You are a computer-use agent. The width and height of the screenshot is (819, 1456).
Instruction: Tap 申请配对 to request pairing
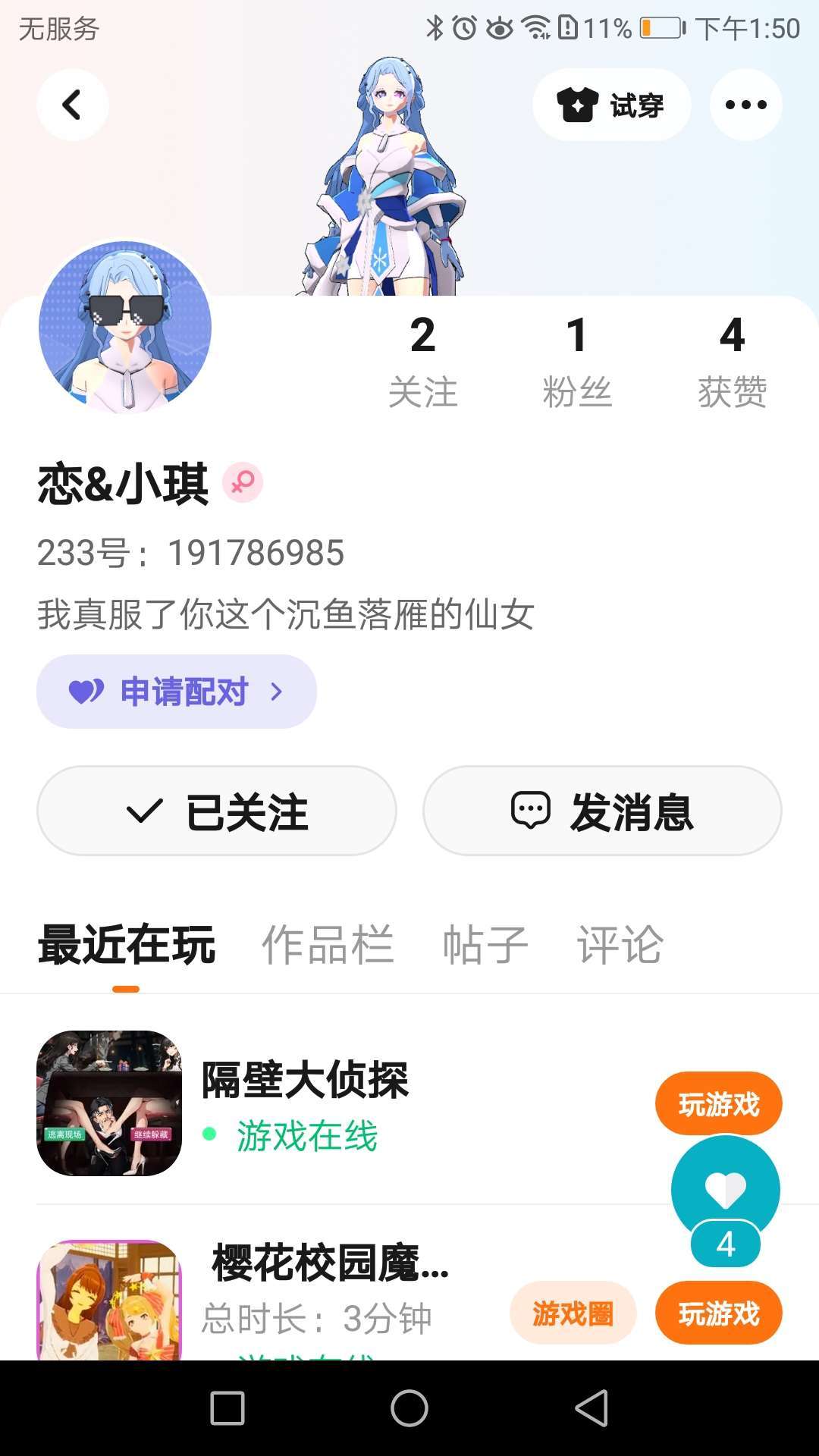point(177,692)
